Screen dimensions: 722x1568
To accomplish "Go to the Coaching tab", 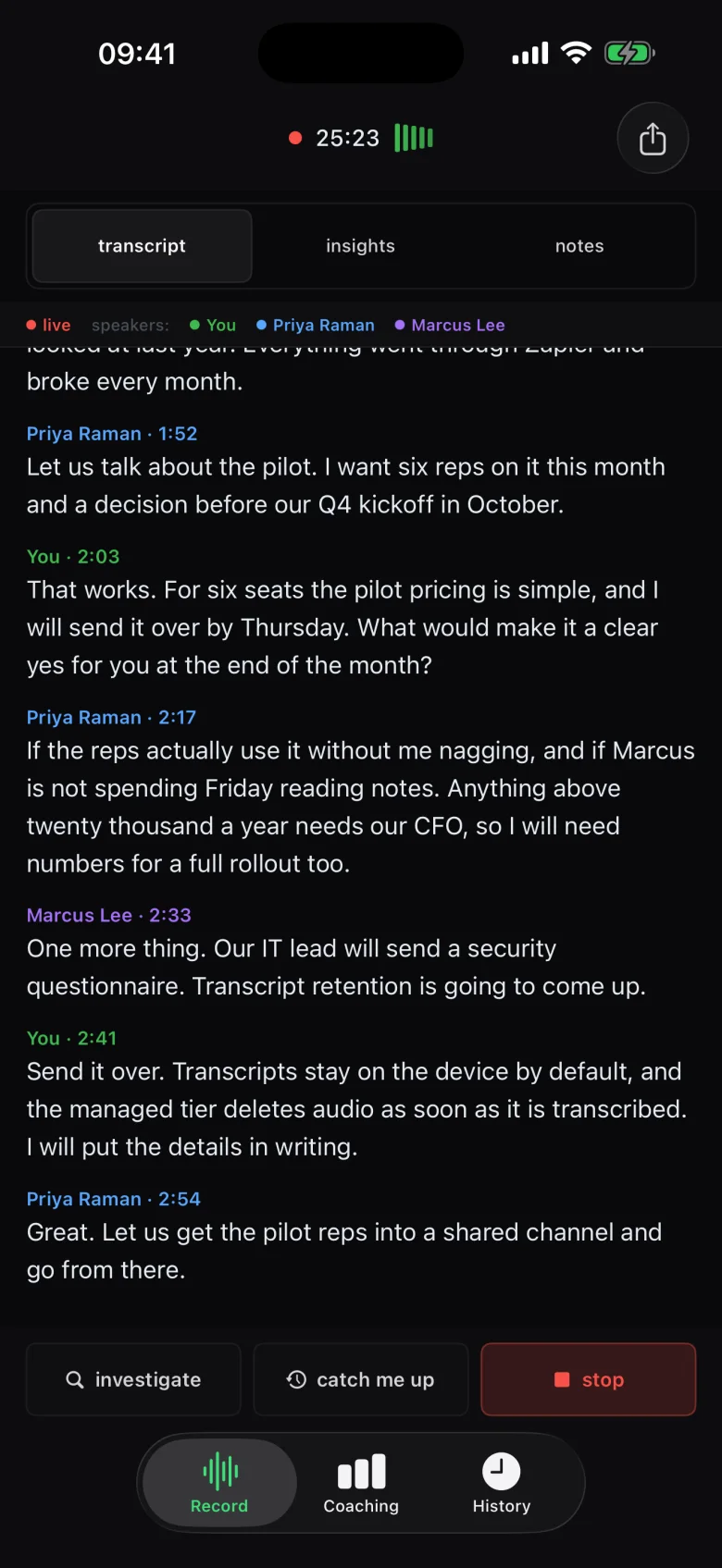I will [361, 1483].
